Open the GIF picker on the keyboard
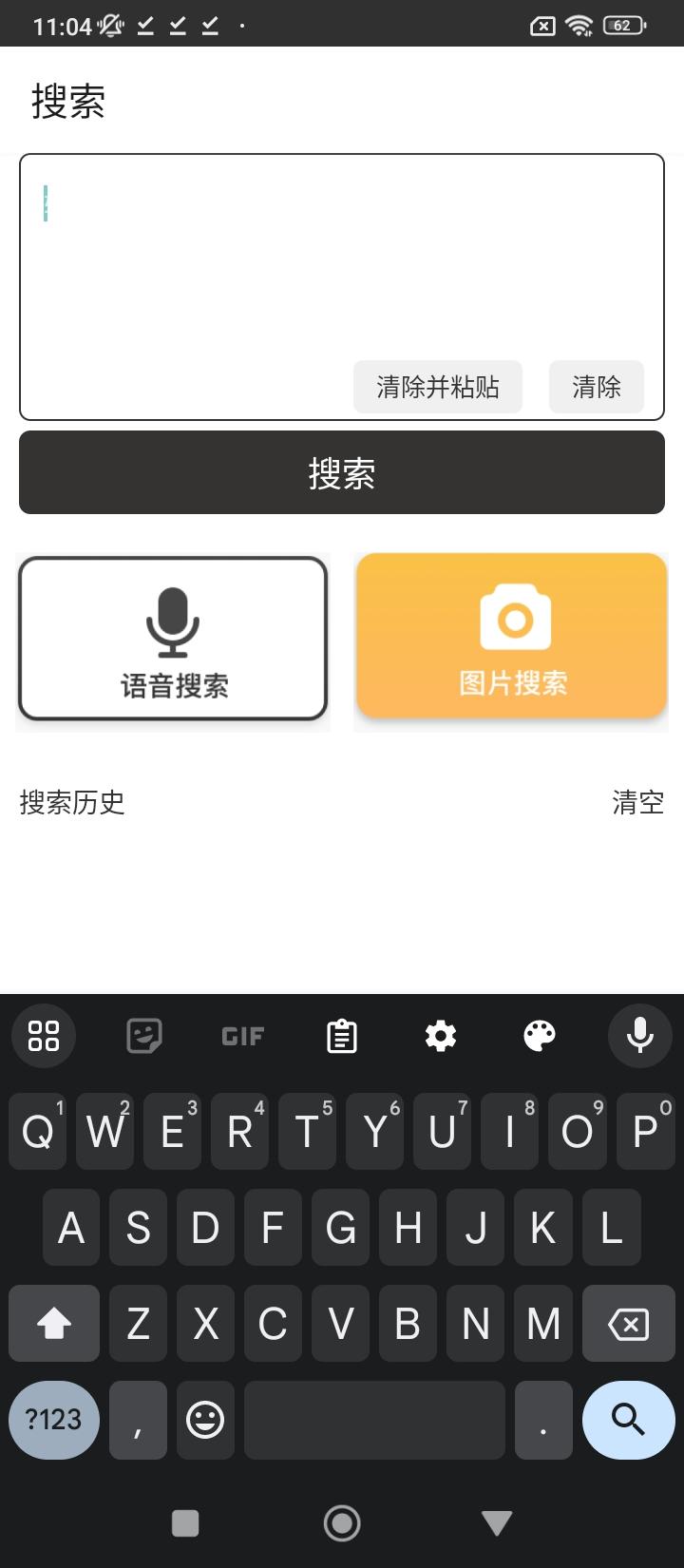The image size is (684, 1568). (241, 1036)
